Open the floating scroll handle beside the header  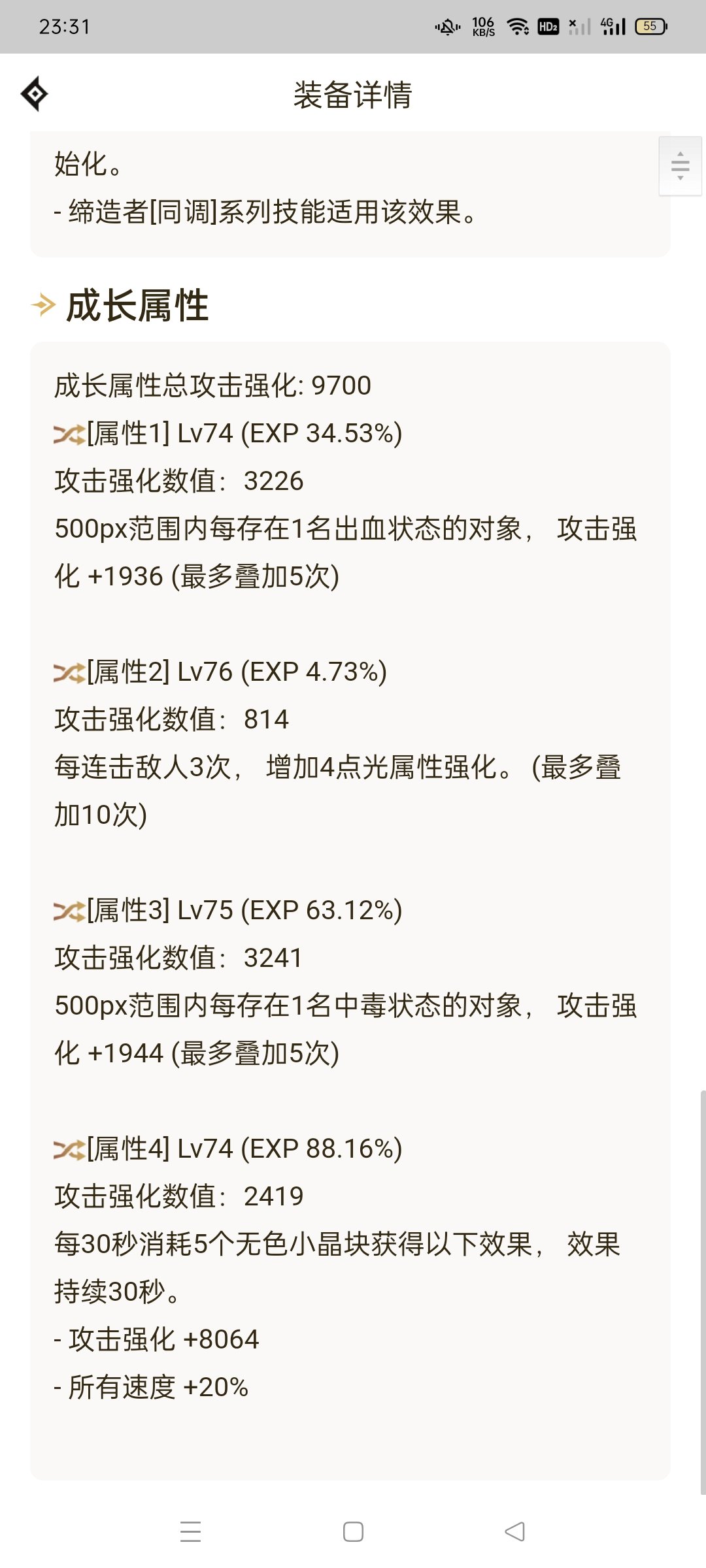click(680, 166)
